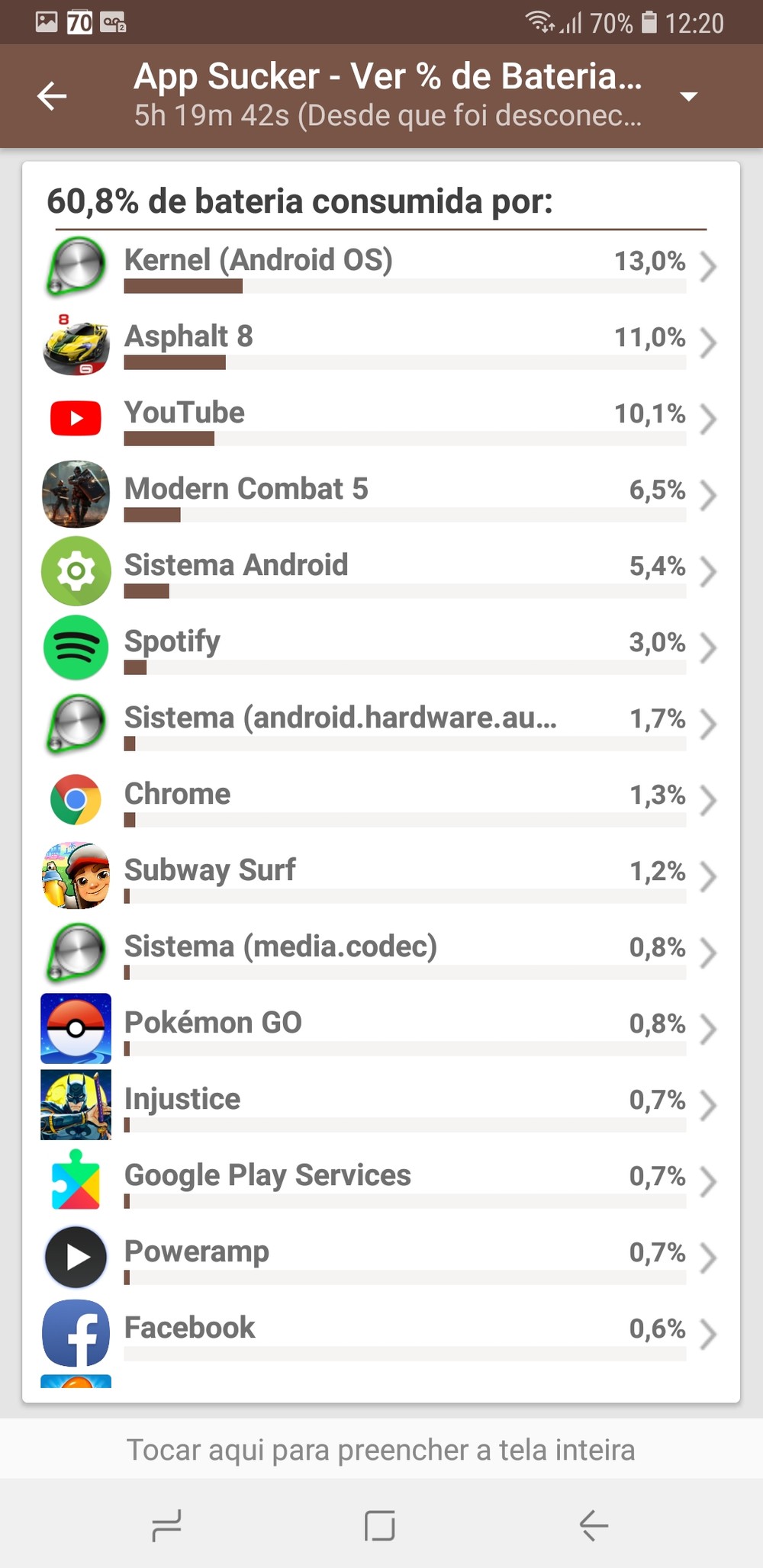Open recent apps from navigation bar

(166, 1525)
